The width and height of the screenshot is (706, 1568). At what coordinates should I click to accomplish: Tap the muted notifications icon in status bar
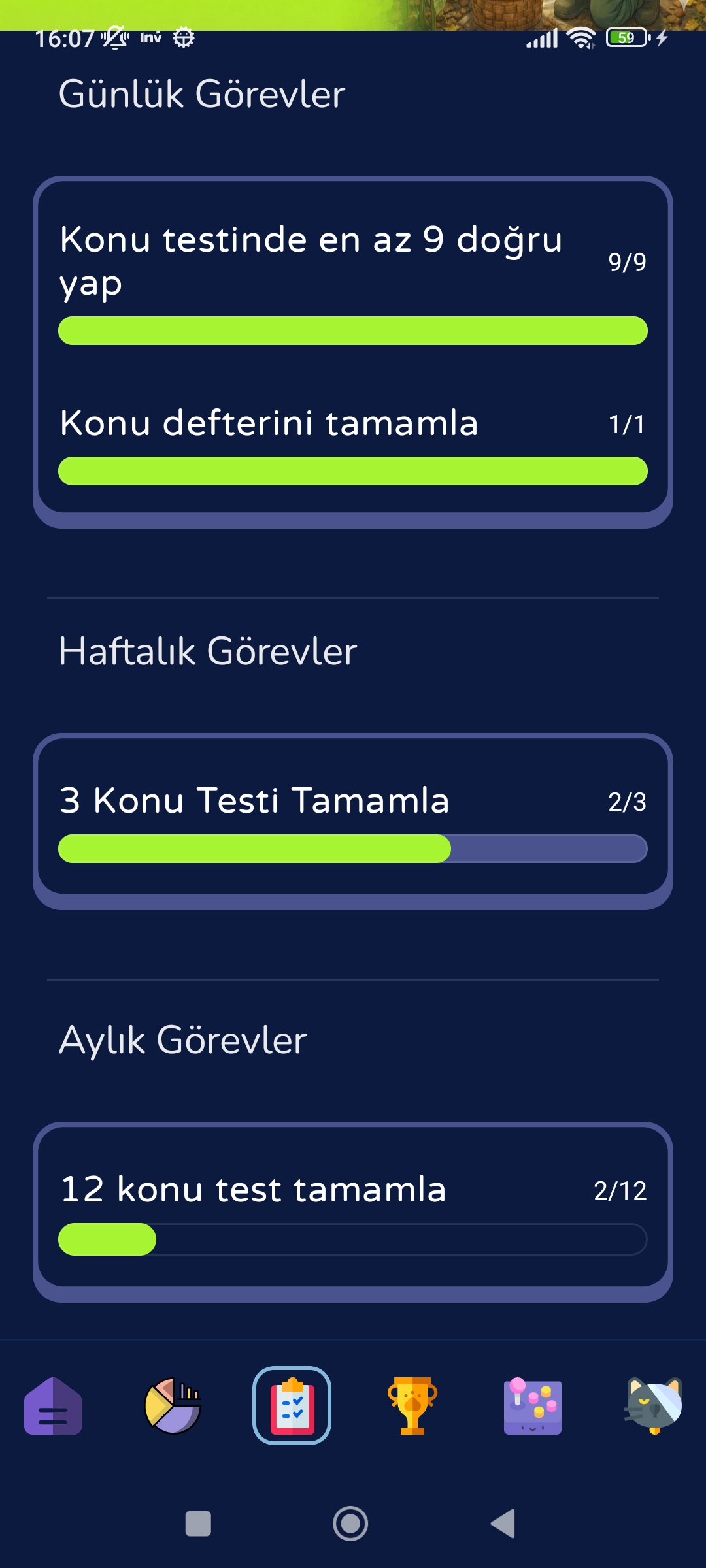114,38
